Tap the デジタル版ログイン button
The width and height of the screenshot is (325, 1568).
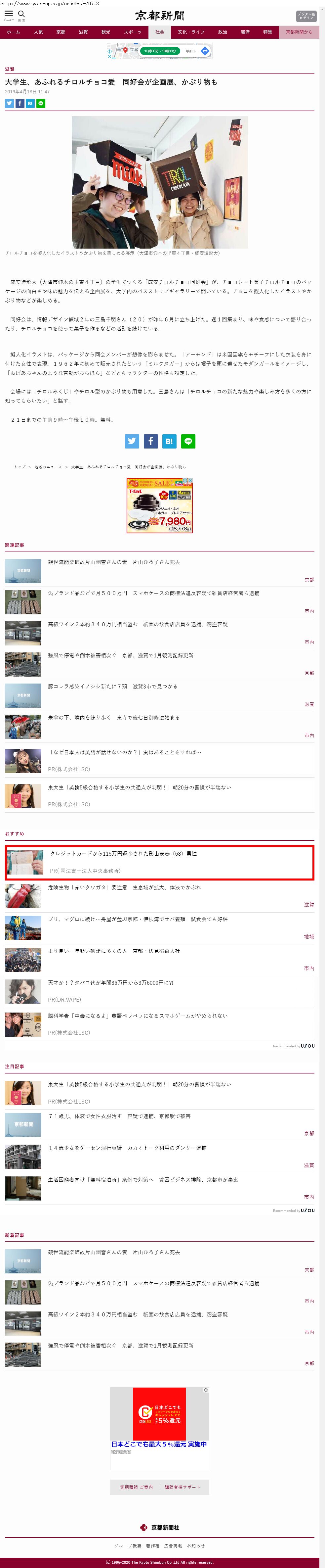coord(306,16)
